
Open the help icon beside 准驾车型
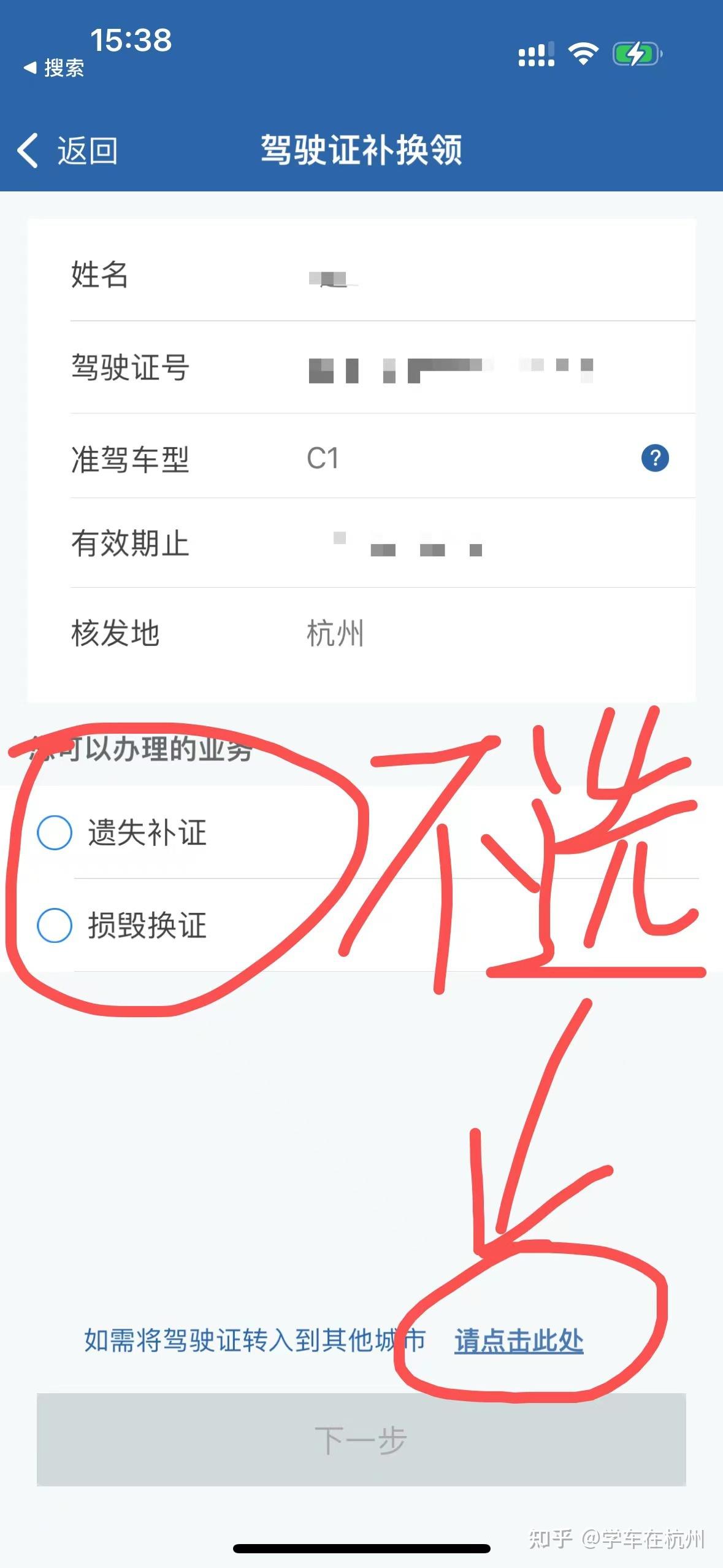(655, 458)
